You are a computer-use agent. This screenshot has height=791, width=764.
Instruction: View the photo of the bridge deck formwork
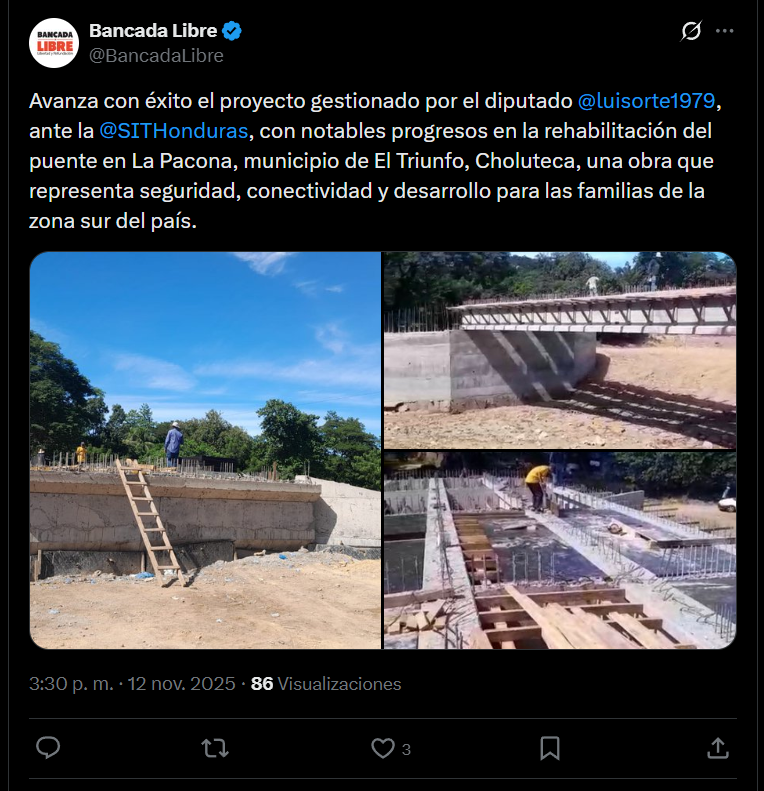[x=559, y=550]
